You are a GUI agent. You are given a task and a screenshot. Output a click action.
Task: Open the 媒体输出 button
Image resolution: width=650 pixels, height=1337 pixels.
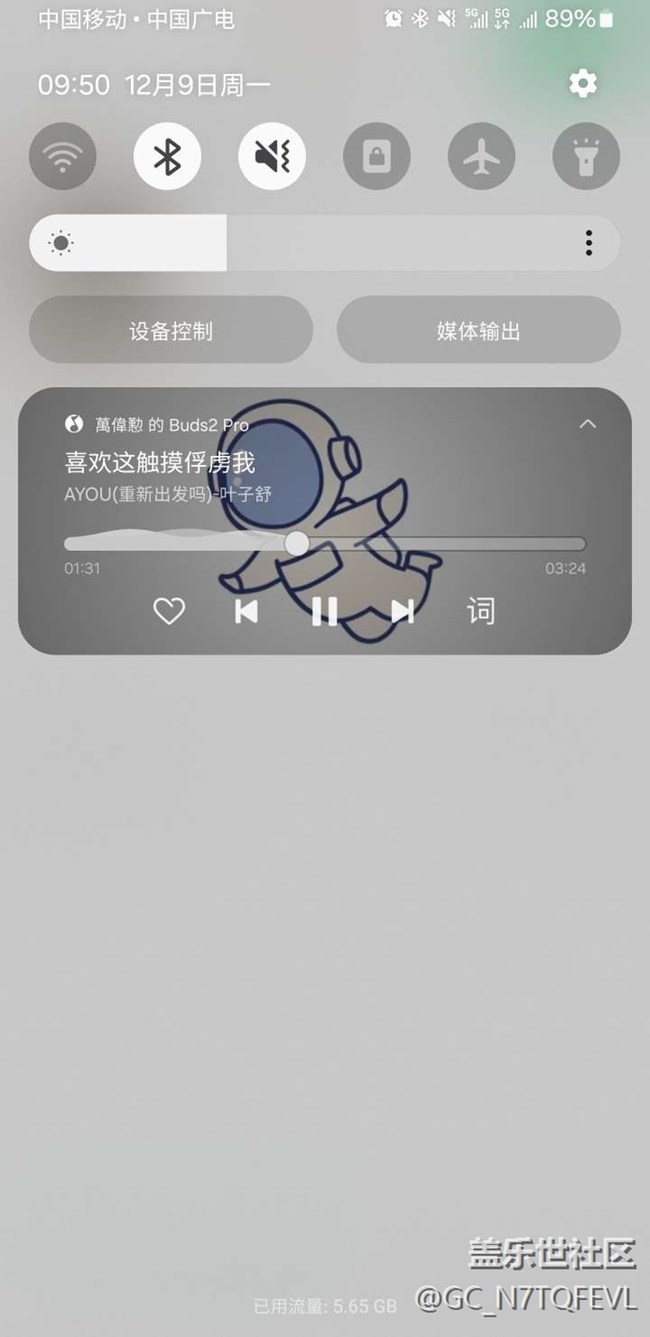[478, 330]
